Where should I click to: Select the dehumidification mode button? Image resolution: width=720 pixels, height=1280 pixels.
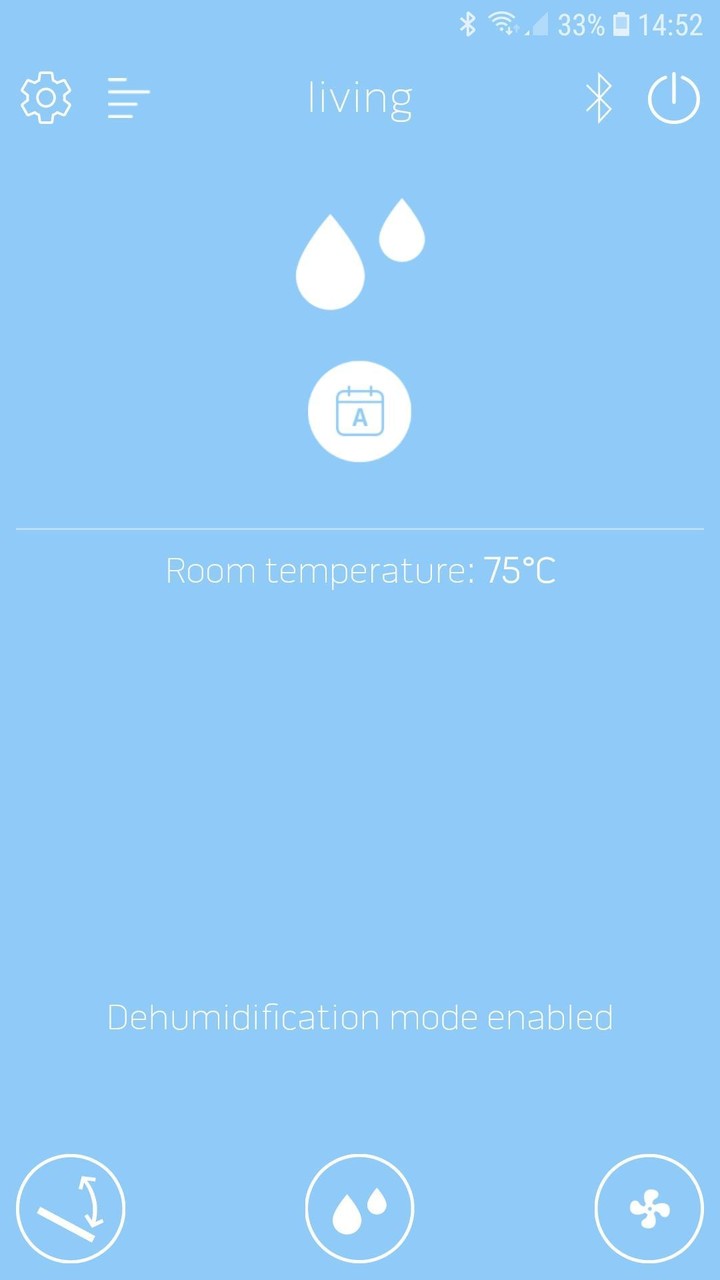point(360,1209)
